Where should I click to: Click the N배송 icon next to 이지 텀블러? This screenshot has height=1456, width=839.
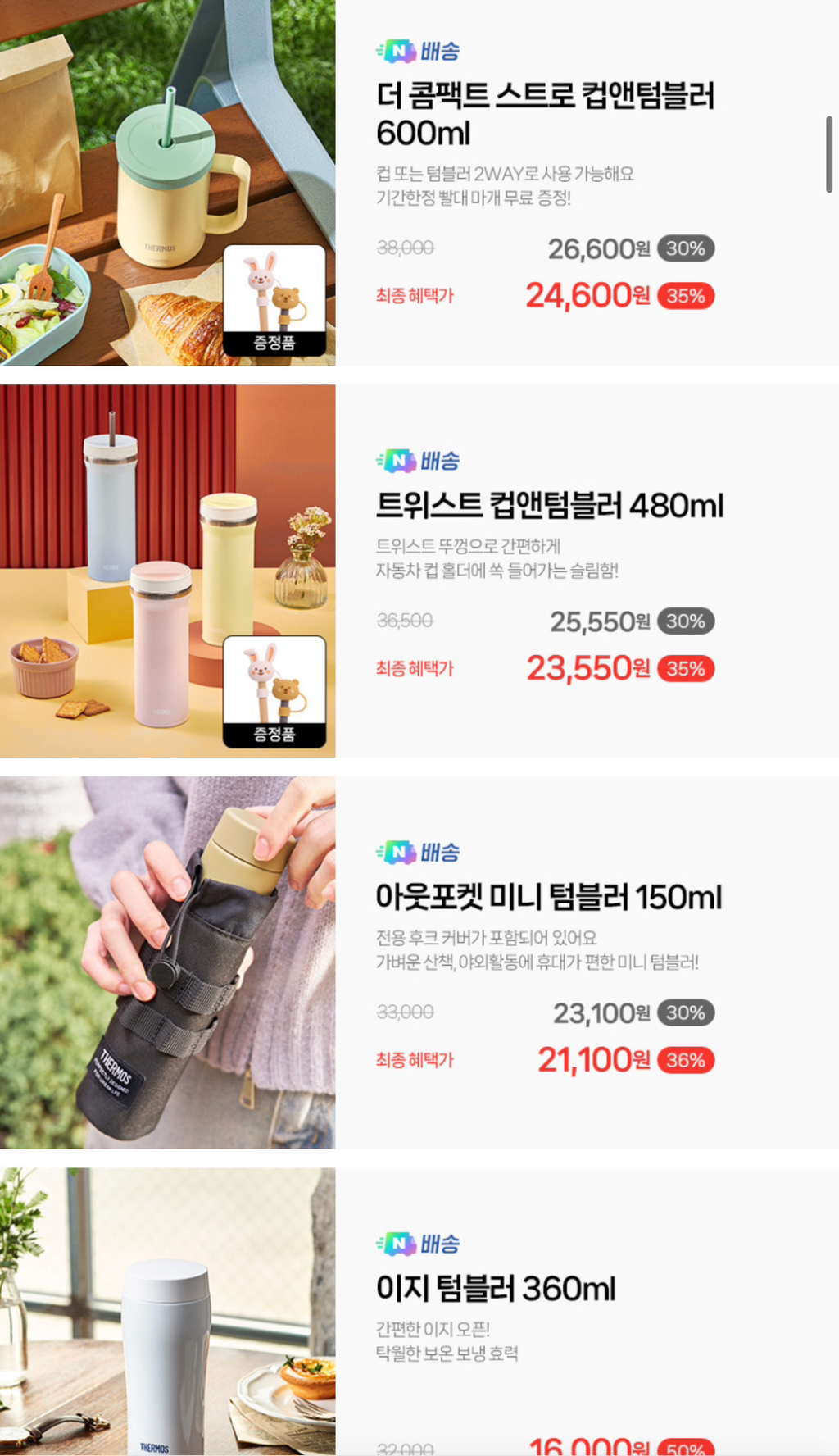pos(417,1242)
